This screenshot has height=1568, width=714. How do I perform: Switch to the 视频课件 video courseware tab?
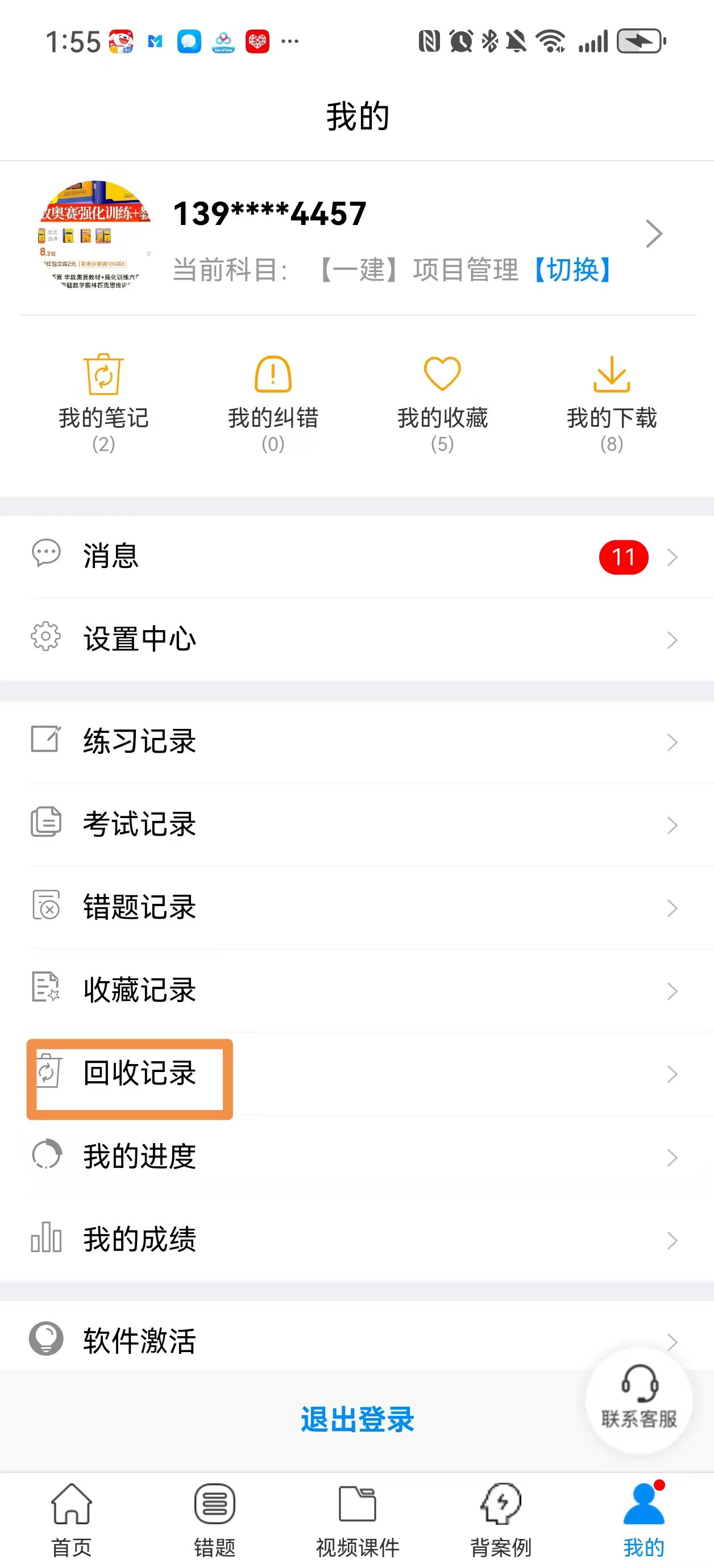click(x=357, y=1522)
